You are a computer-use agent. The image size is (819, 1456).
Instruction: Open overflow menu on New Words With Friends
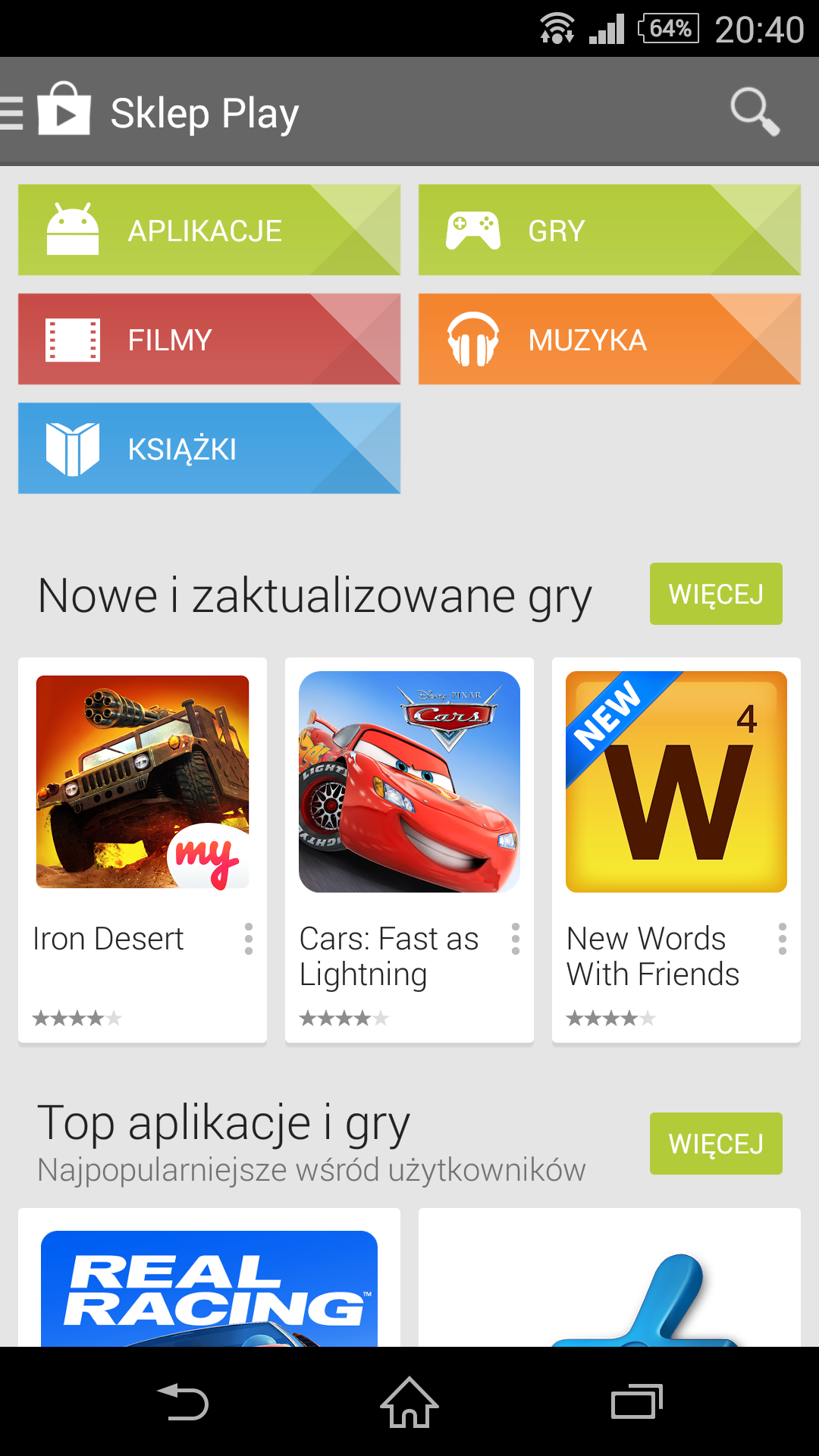pos(783,939)
